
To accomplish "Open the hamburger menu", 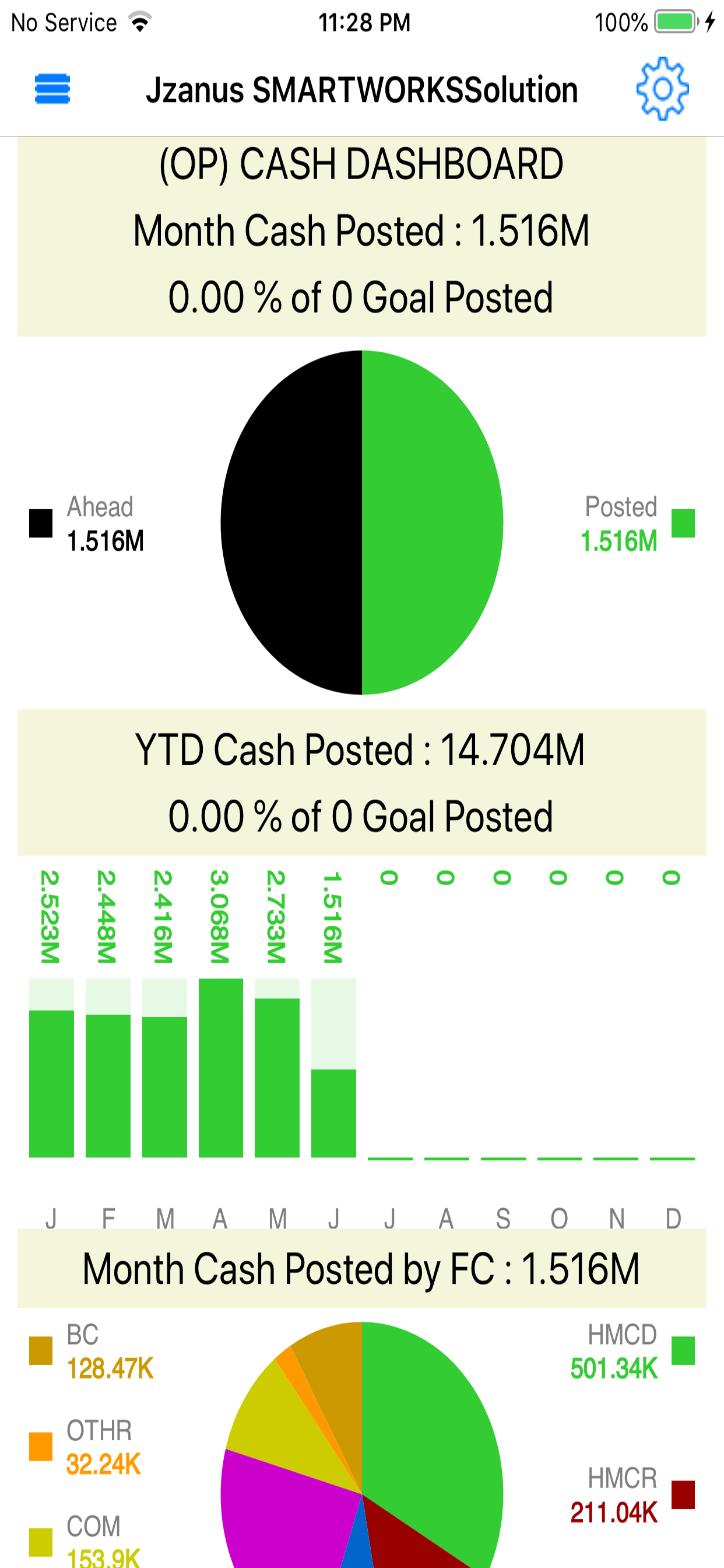I will pyautogui.click(x=52, y=89).
